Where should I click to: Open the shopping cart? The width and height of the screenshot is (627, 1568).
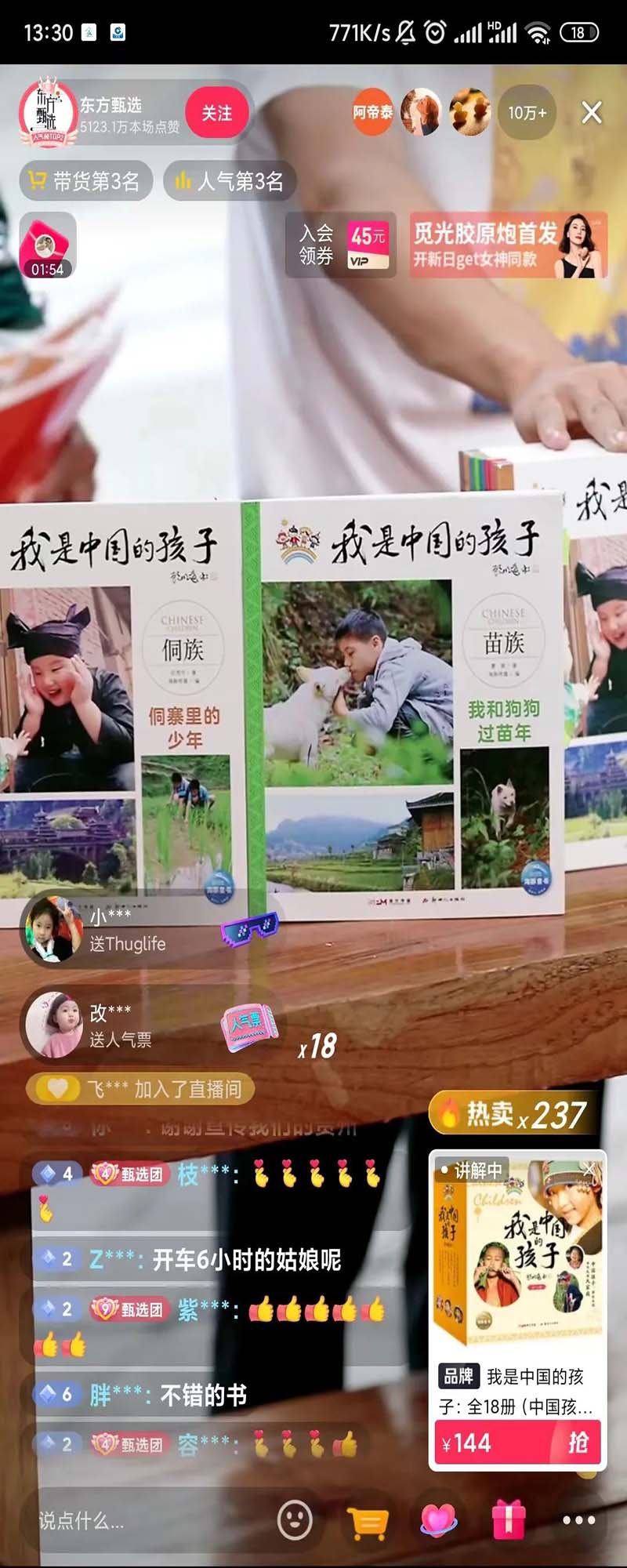pyautogui.click(x=368, y=1521)
